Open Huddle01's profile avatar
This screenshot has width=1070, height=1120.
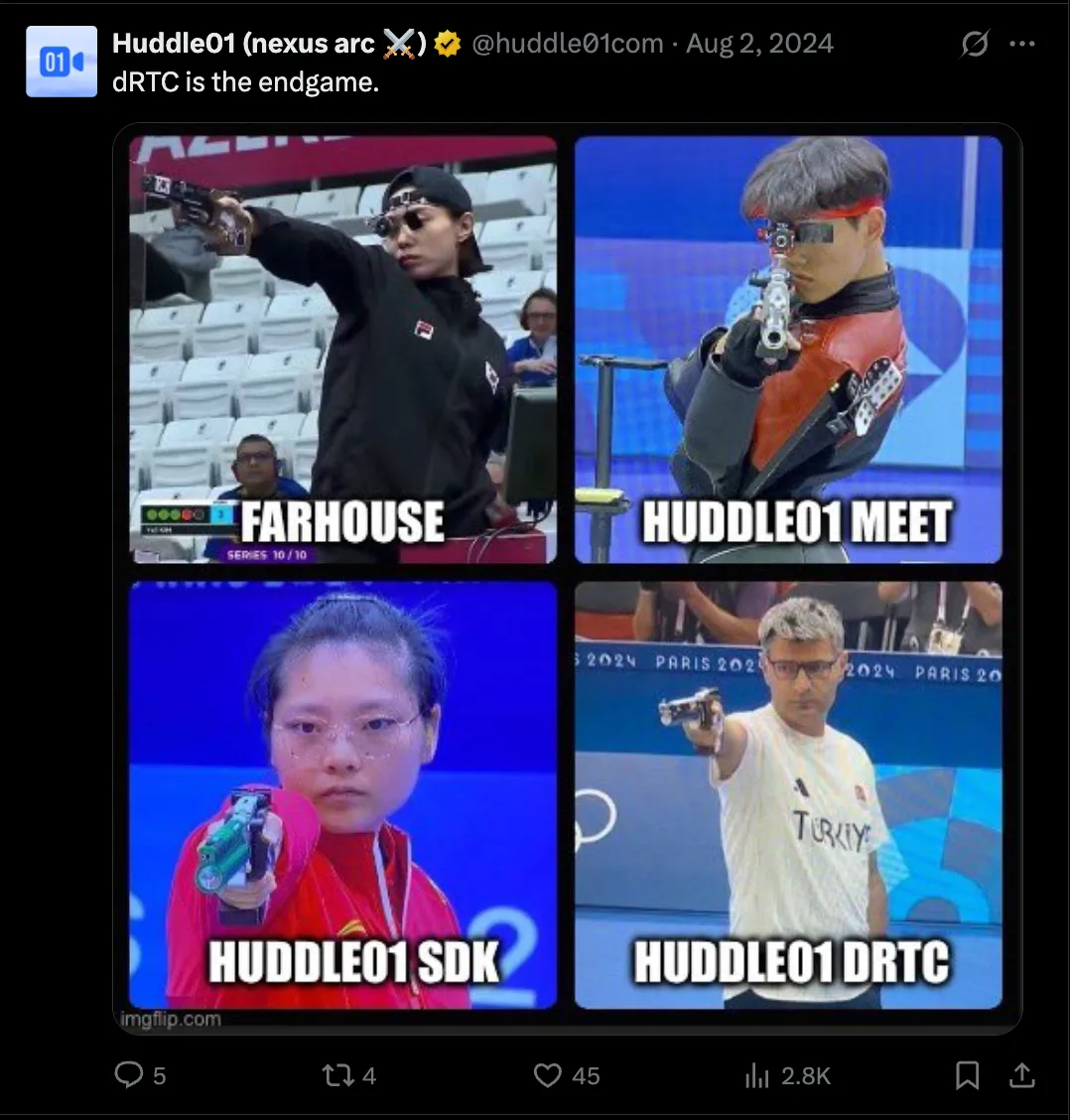[x=62, y=62]
